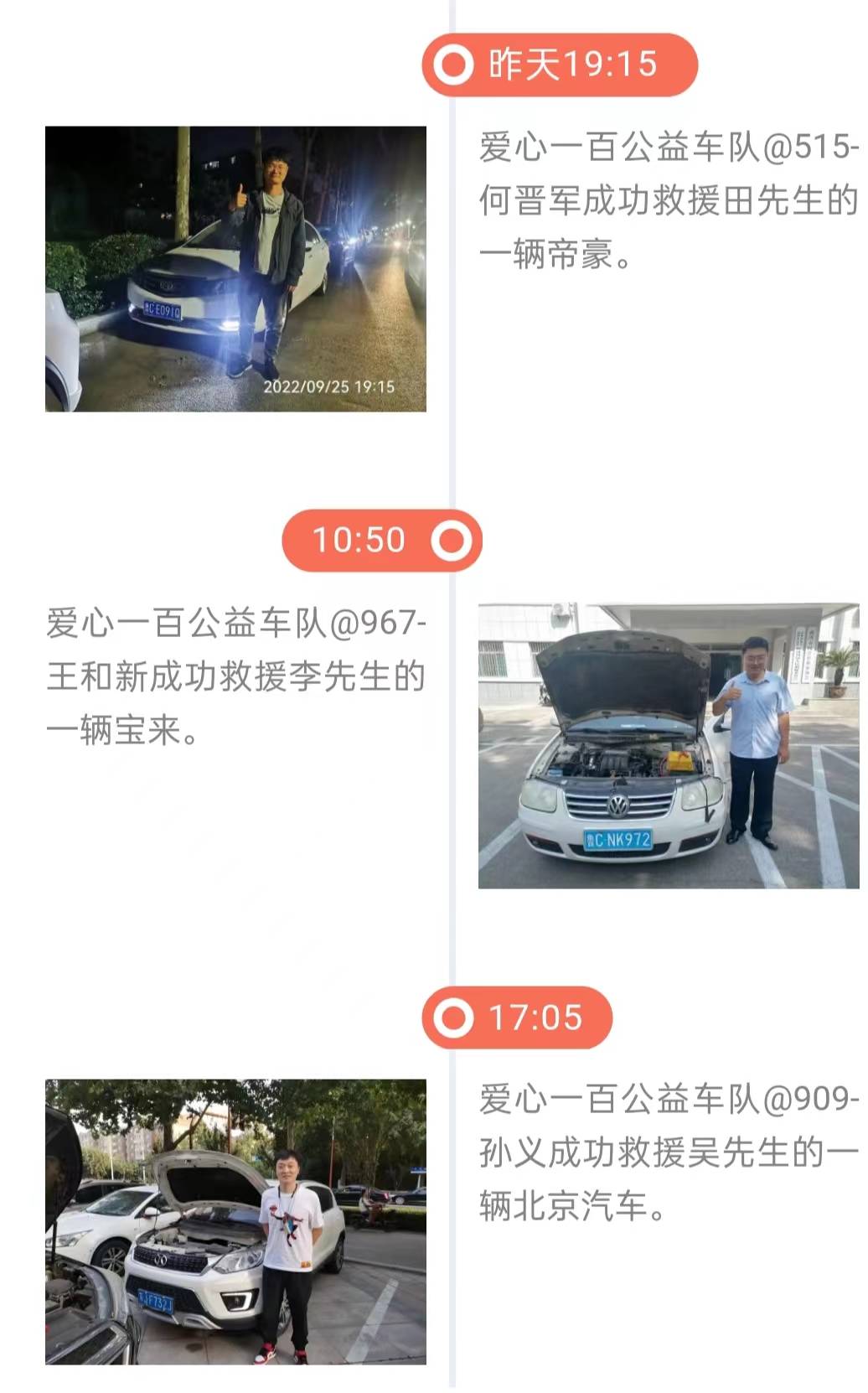
Task: View the photo of the white Bora rescue
Action: [x=668, y=745]
